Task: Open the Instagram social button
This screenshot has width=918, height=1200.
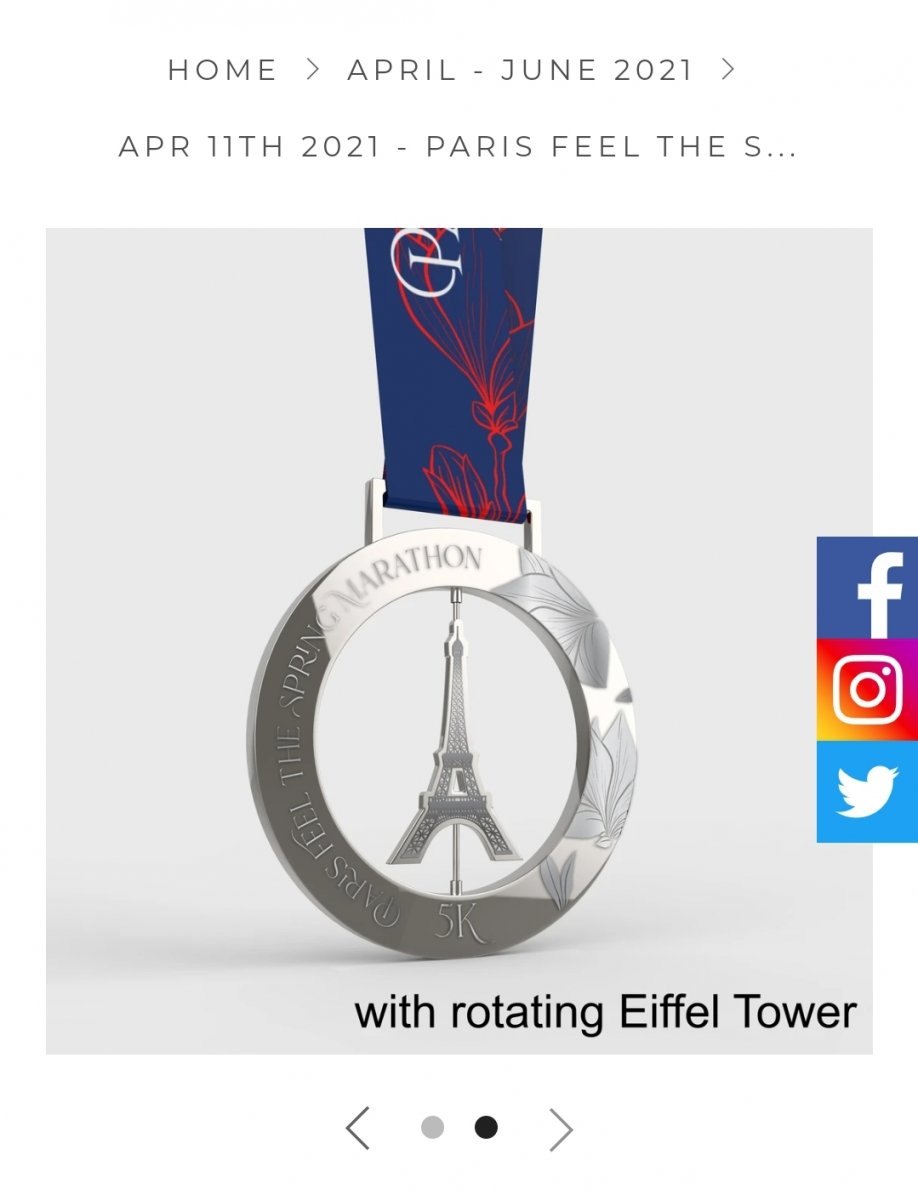Action: [868, 690]
